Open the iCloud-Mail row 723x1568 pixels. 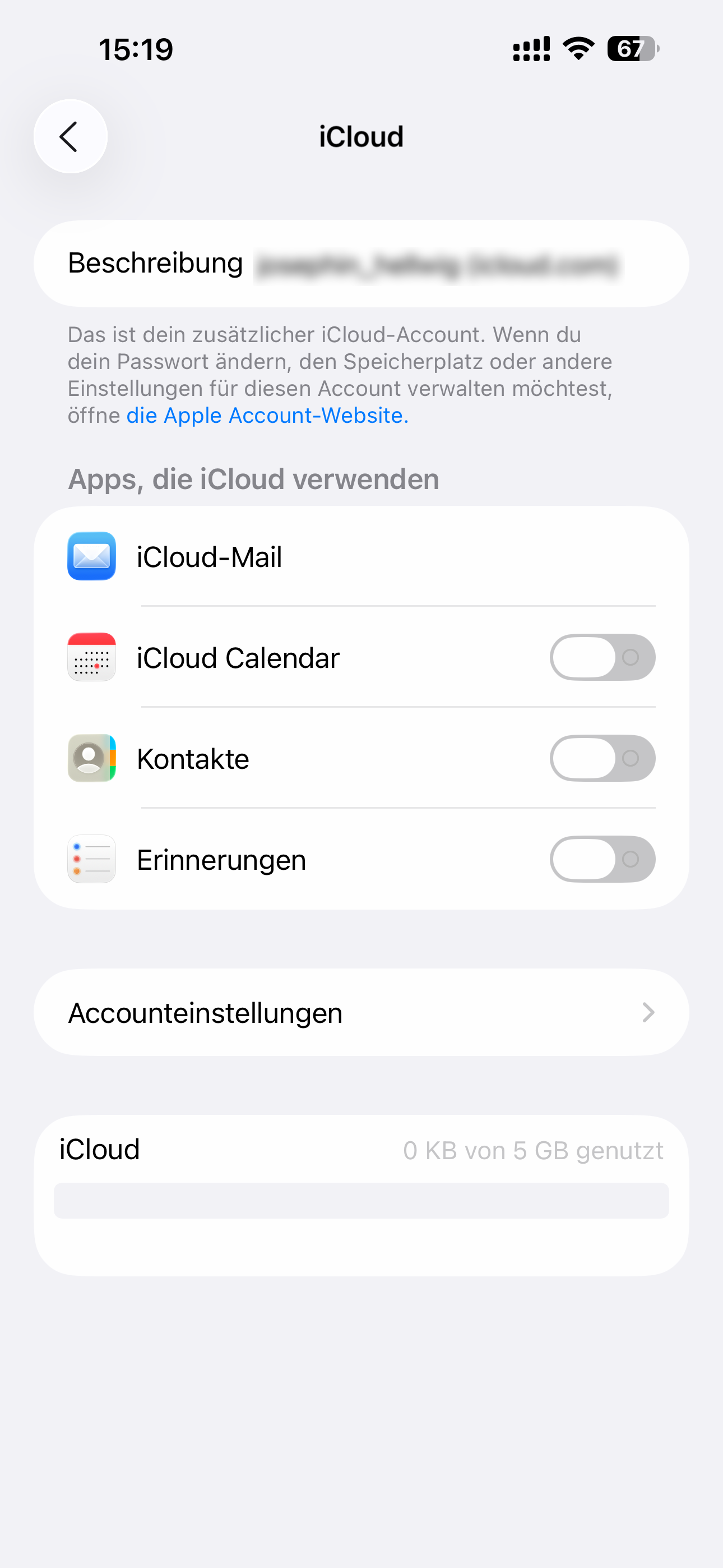tap(361, 557)
